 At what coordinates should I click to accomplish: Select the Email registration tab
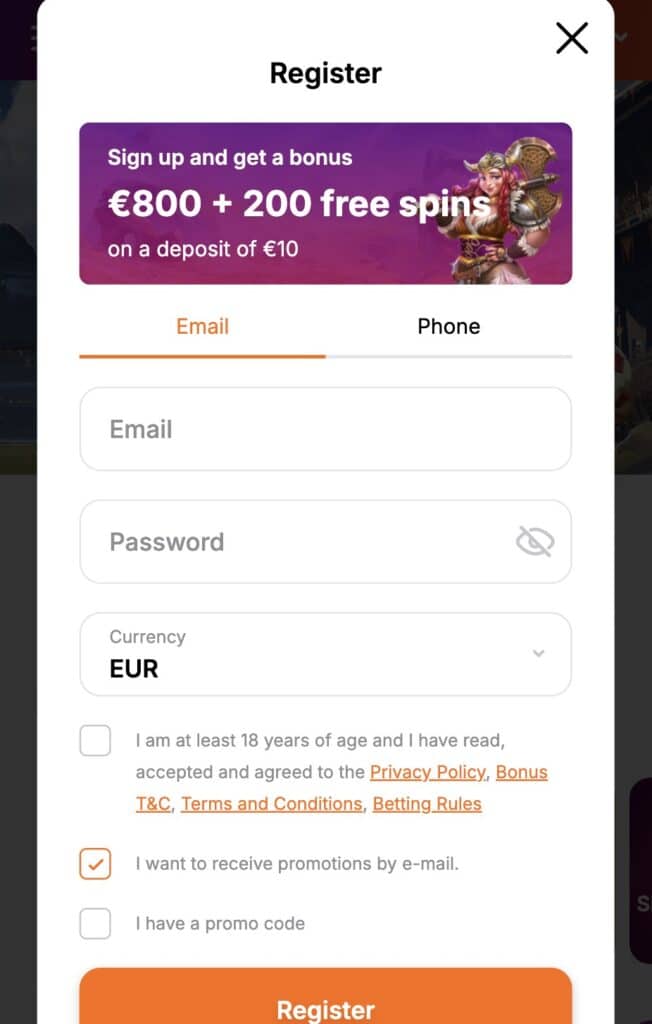pos(202,327)
